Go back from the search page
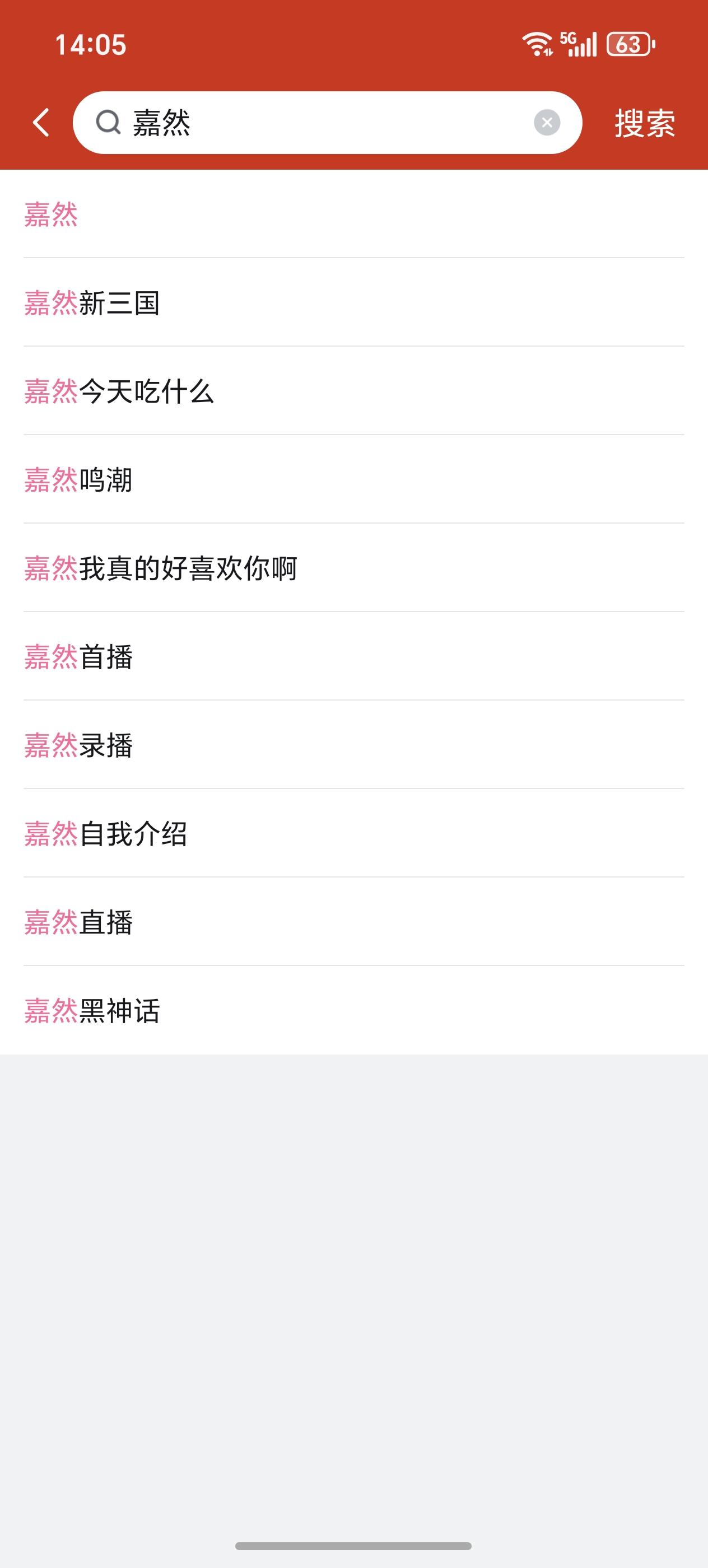The image size is (708, 1568). click(41, 123)
